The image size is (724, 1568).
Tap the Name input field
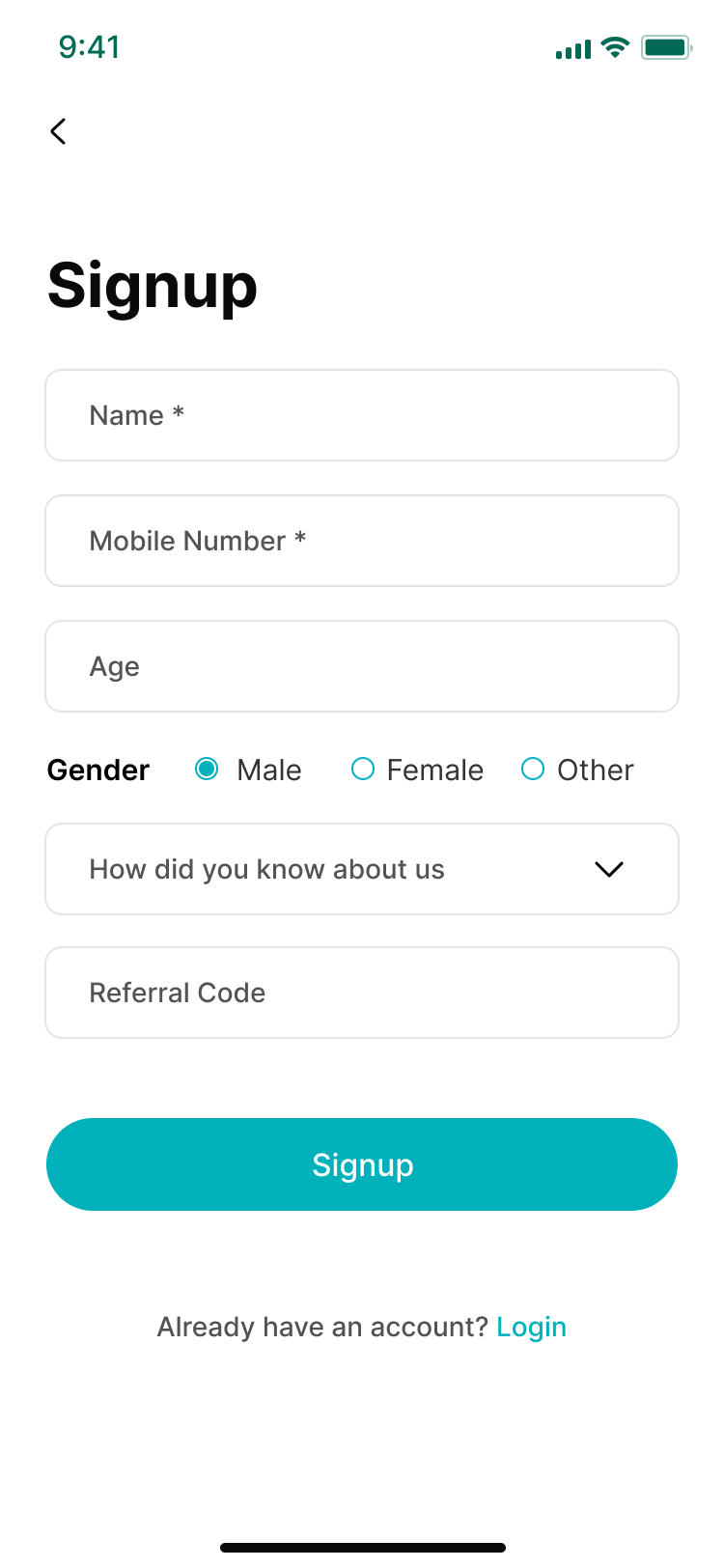362,415
